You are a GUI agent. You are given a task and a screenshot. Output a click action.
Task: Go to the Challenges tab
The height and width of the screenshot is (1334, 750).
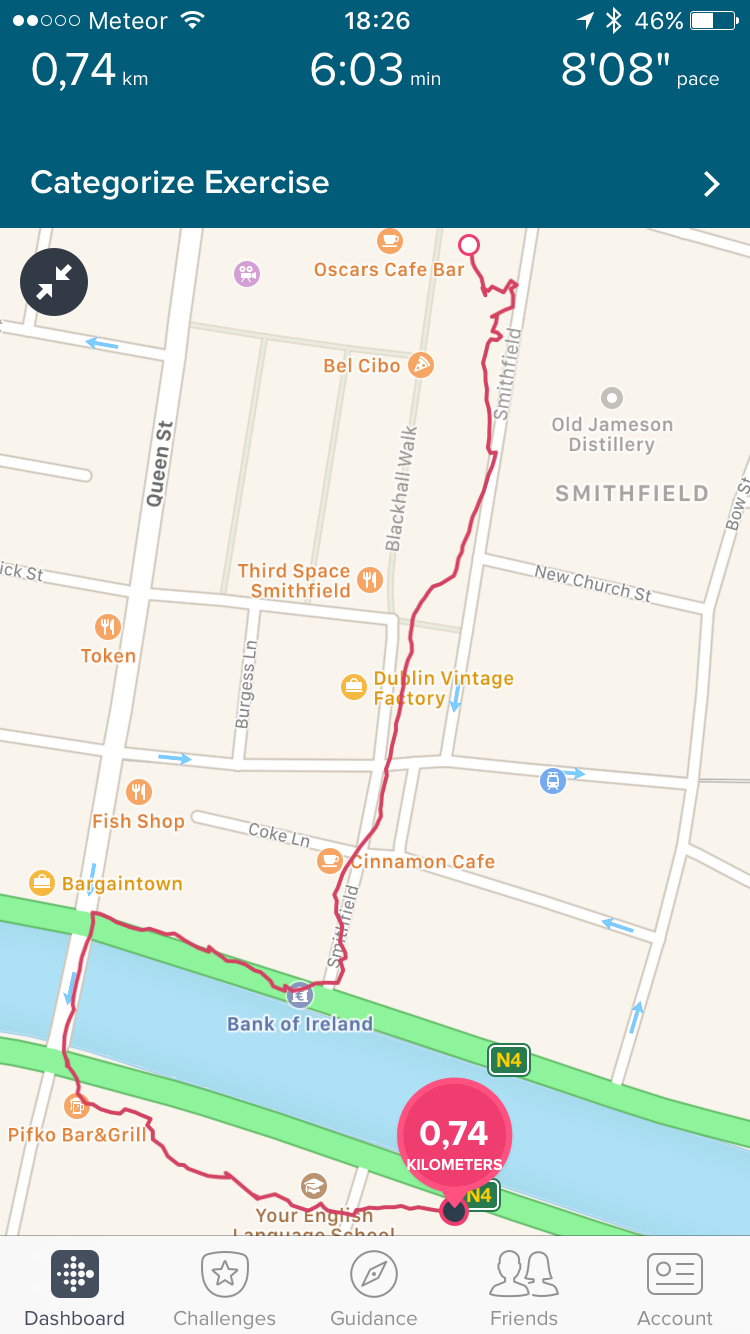click(225, 1288)
